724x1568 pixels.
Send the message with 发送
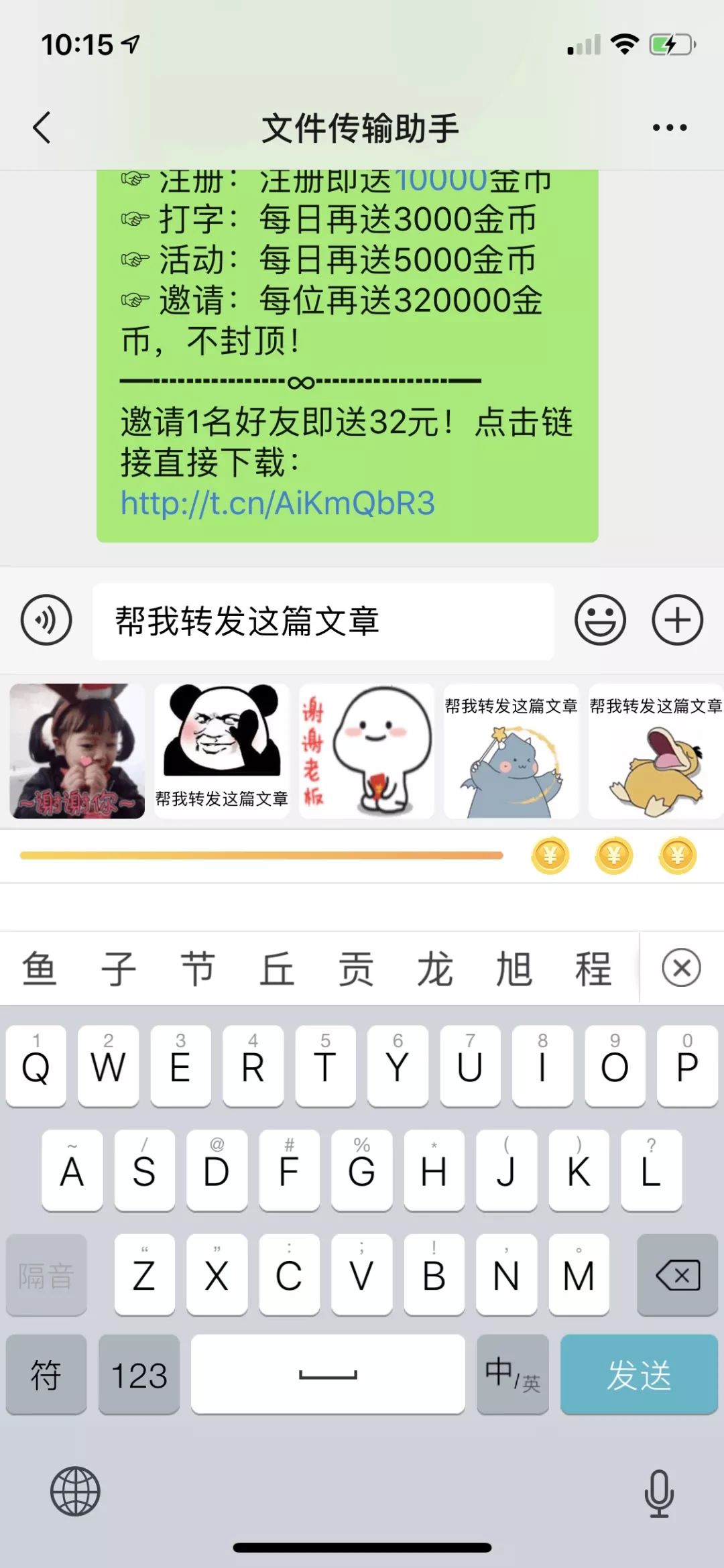[638, 1374]
